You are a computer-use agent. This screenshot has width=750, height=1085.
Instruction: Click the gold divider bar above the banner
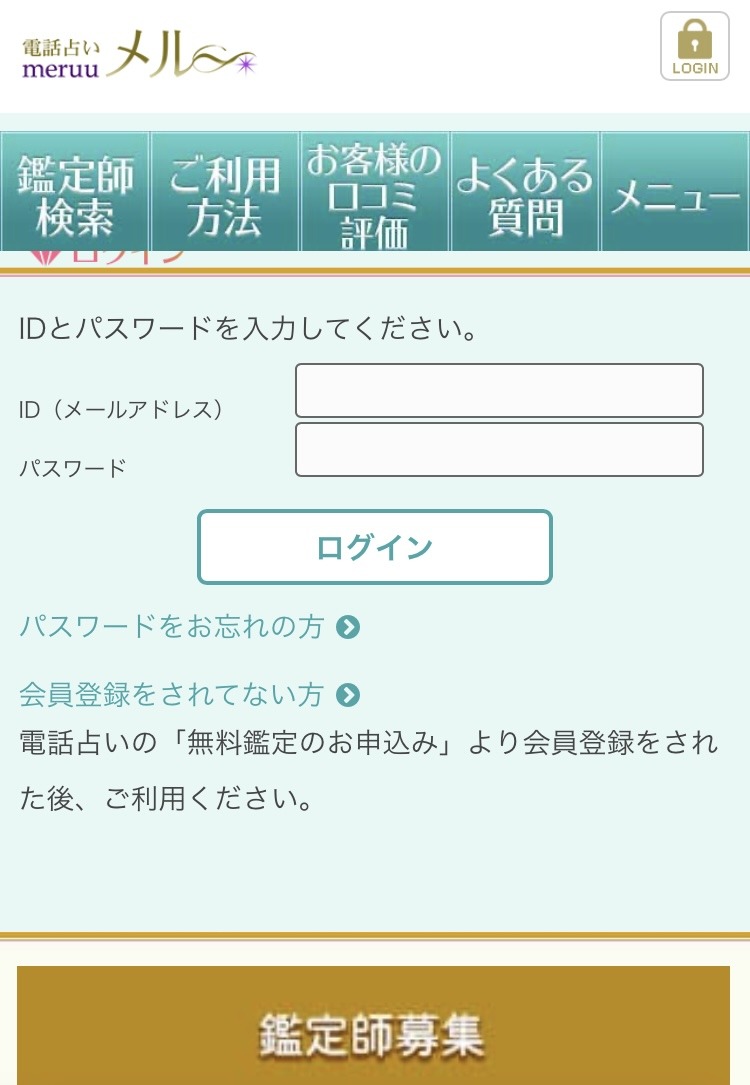[x=374, y=935]
